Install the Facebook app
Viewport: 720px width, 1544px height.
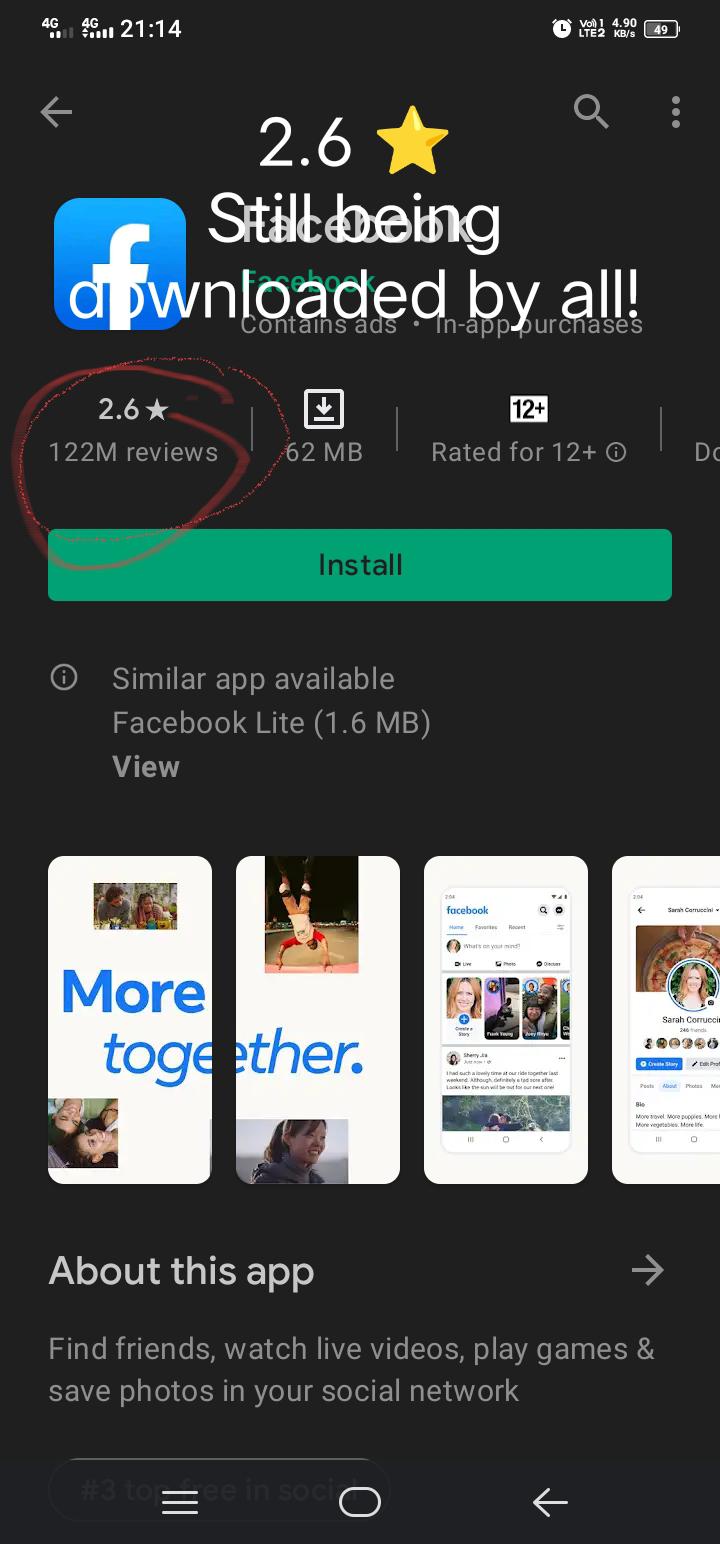(x=360, y=565)
